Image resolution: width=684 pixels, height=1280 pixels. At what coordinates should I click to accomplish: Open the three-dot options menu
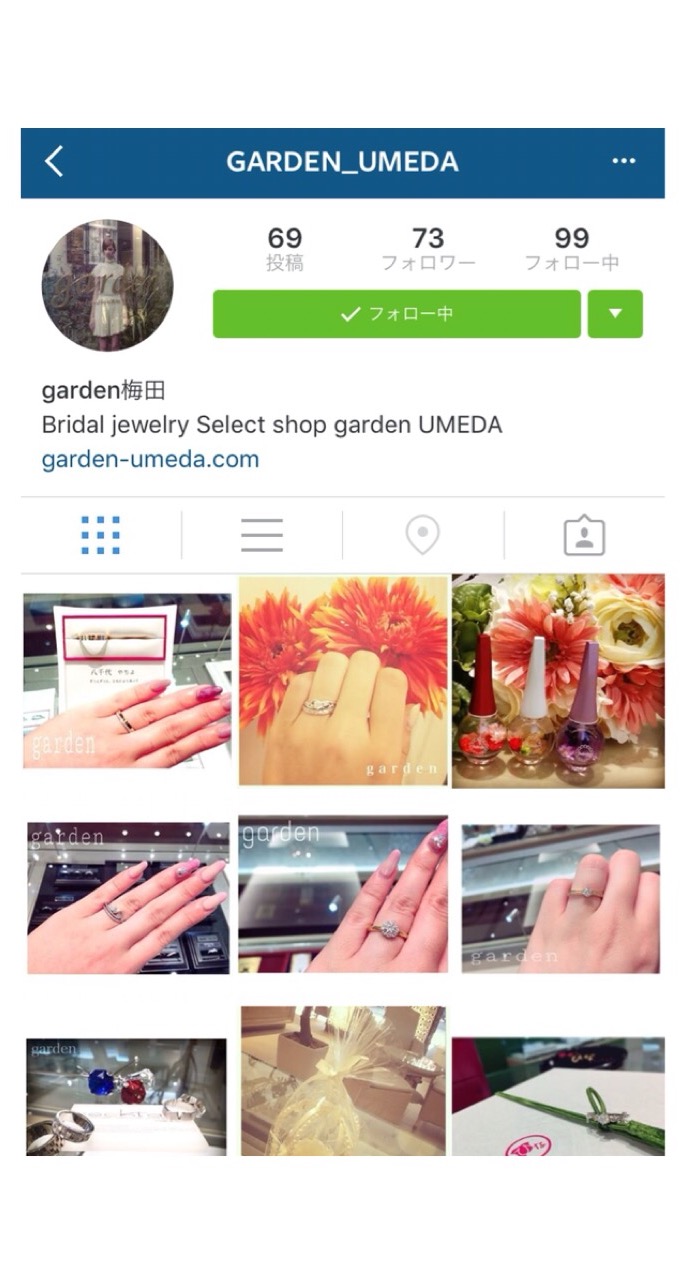(624, 162)
